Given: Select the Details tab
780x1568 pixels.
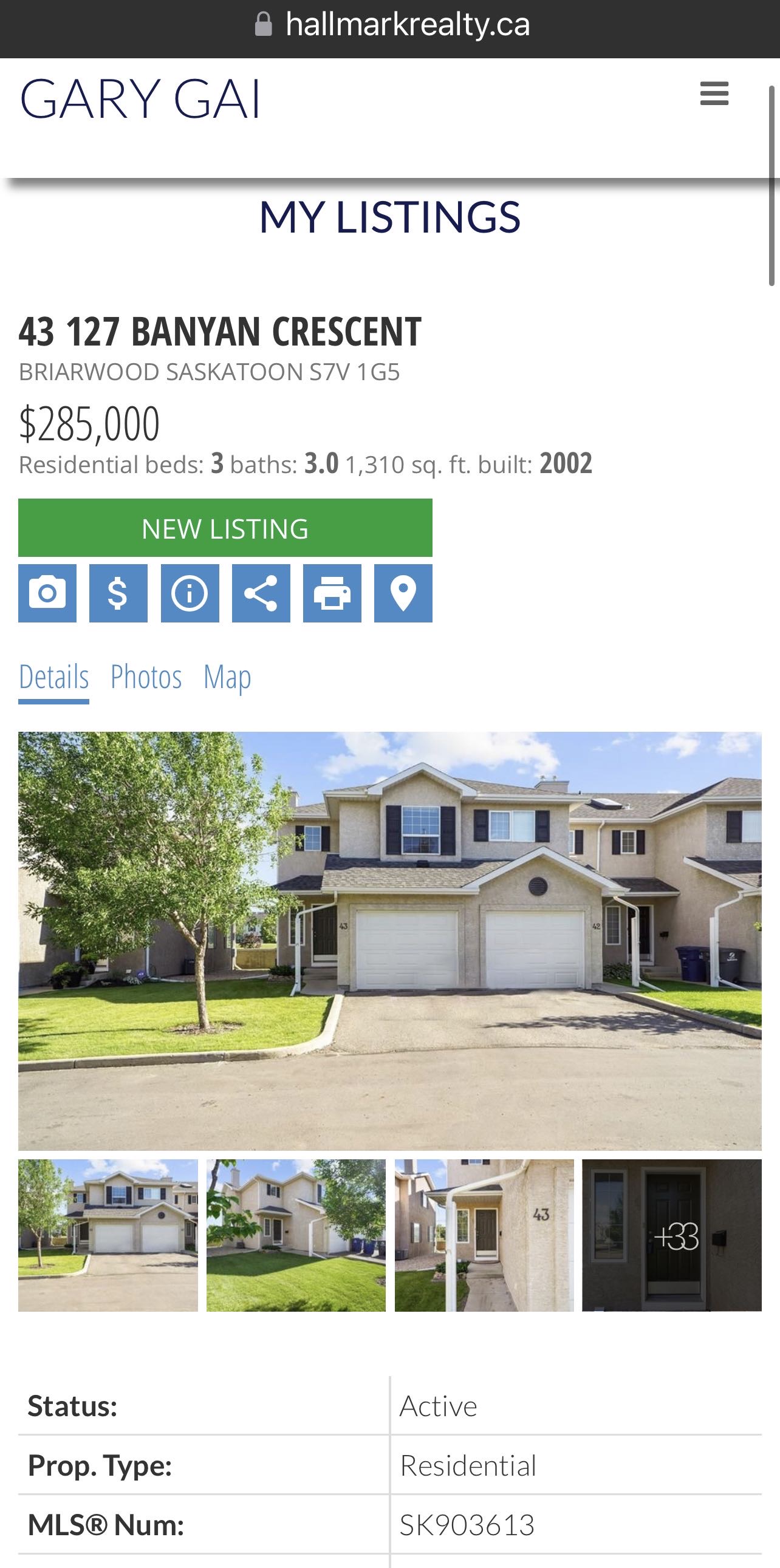Looking at the screenshot, I should coord(53,677).
